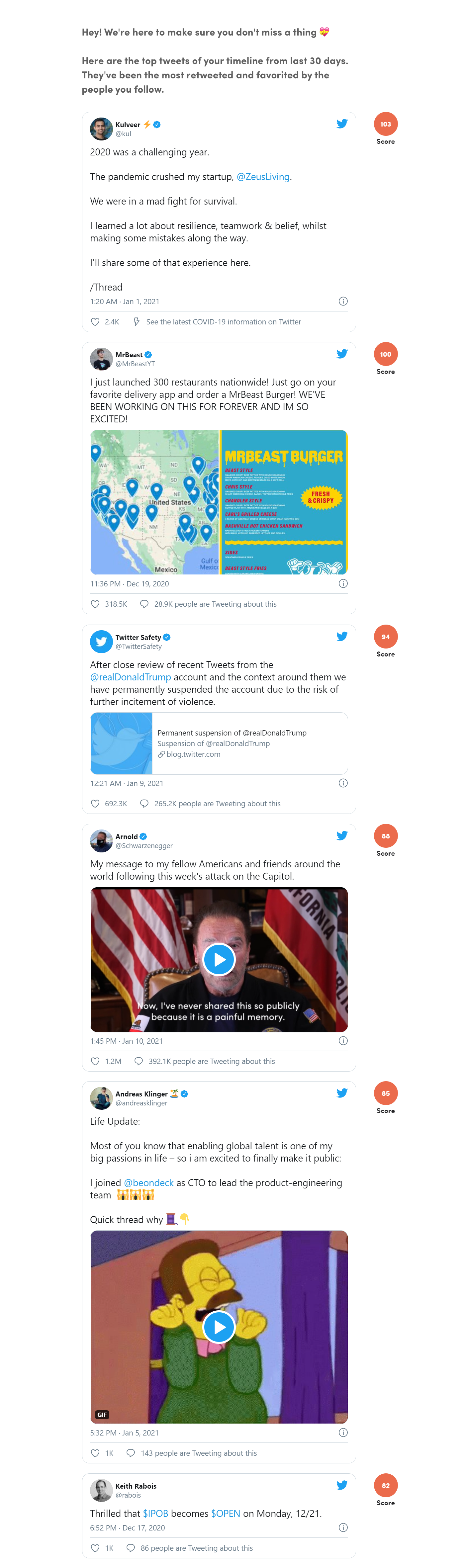
Task: Play the GIF in Andreas Klinger's tweet
Action: coord(219,1327)
